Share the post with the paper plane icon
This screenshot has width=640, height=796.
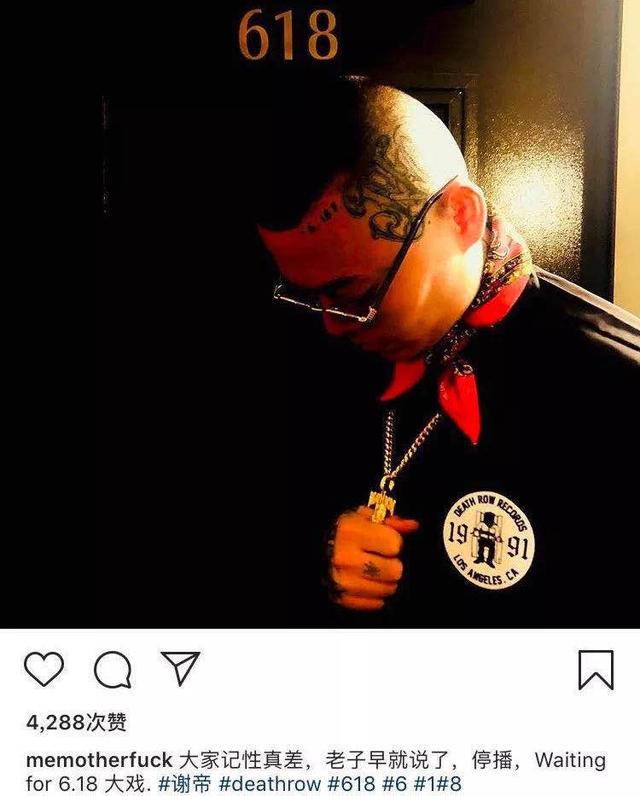(181, 668)
